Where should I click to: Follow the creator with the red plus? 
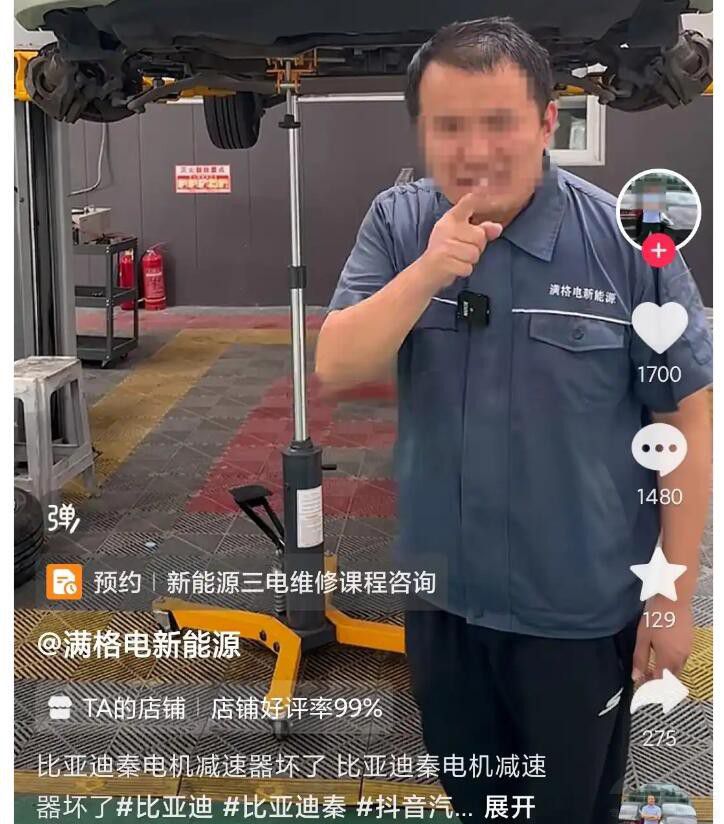pos(658,251)
